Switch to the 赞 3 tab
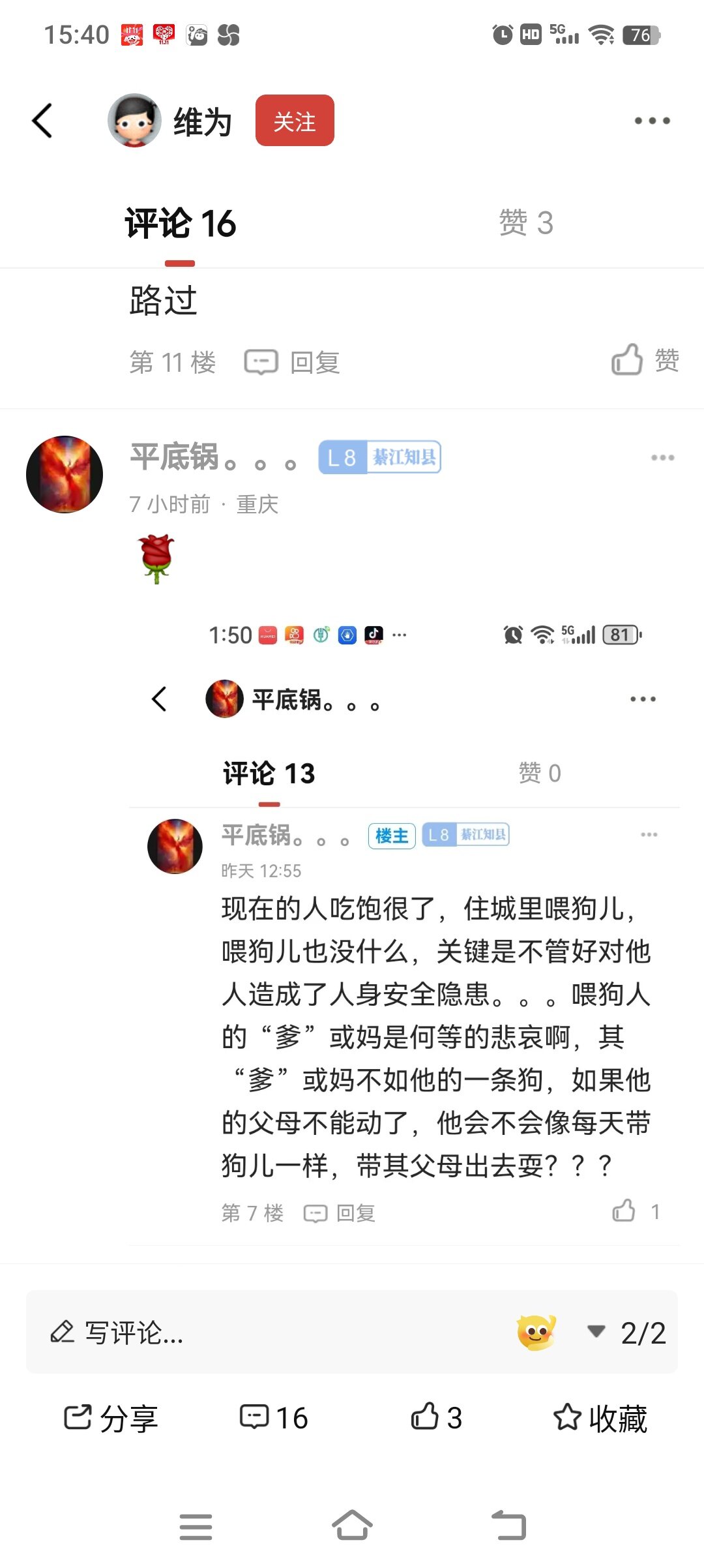The width and height of the screenshot is (704, 1568). [525, 223]
